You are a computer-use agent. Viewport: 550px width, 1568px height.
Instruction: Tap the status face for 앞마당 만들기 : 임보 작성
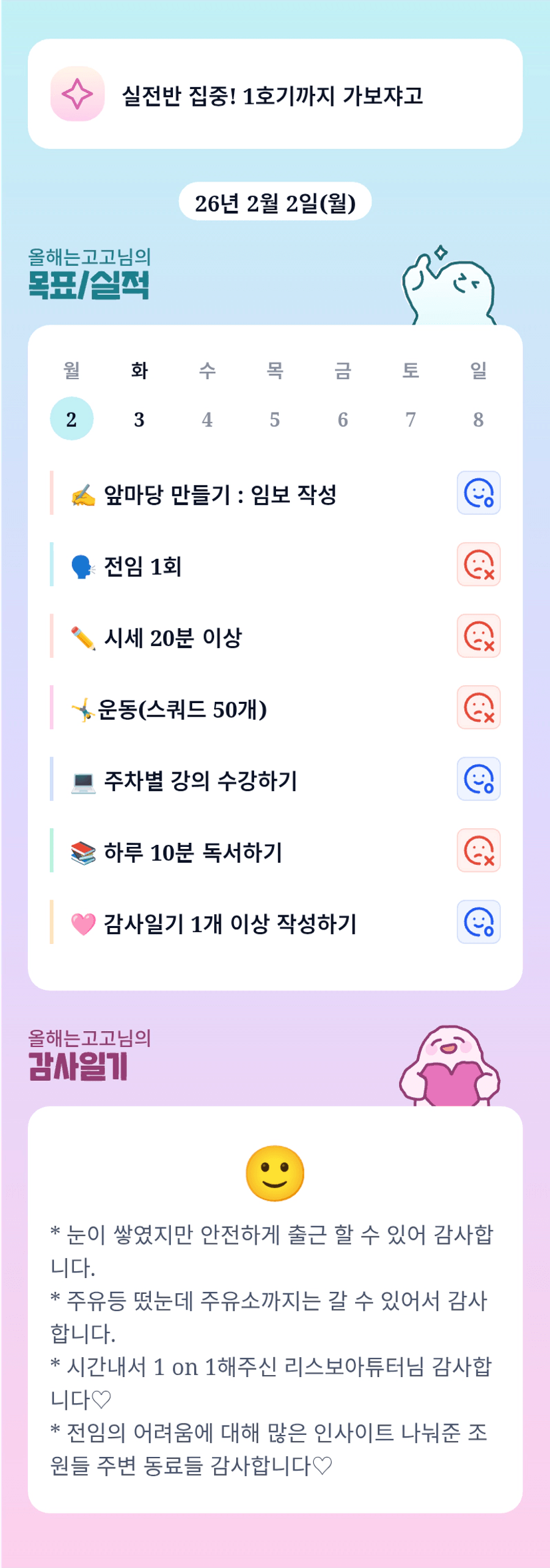point(478,493)
